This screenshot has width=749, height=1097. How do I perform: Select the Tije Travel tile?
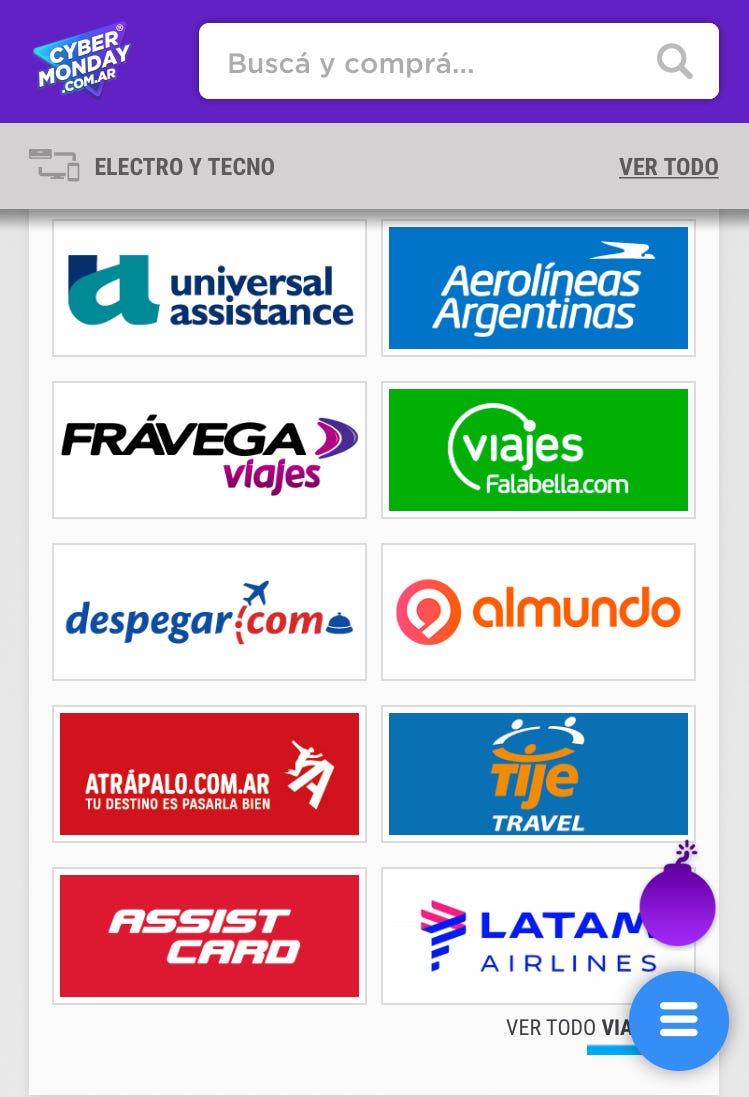click(x=538, y=774)
